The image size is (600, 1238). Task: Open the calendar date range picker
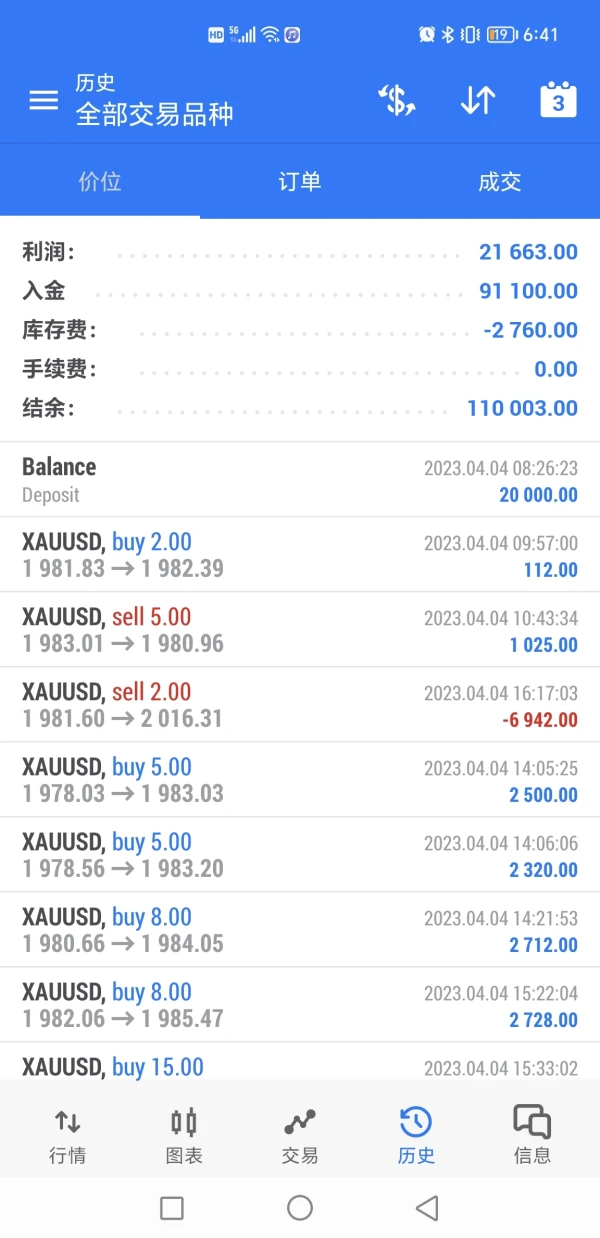[x=558, y=100]
